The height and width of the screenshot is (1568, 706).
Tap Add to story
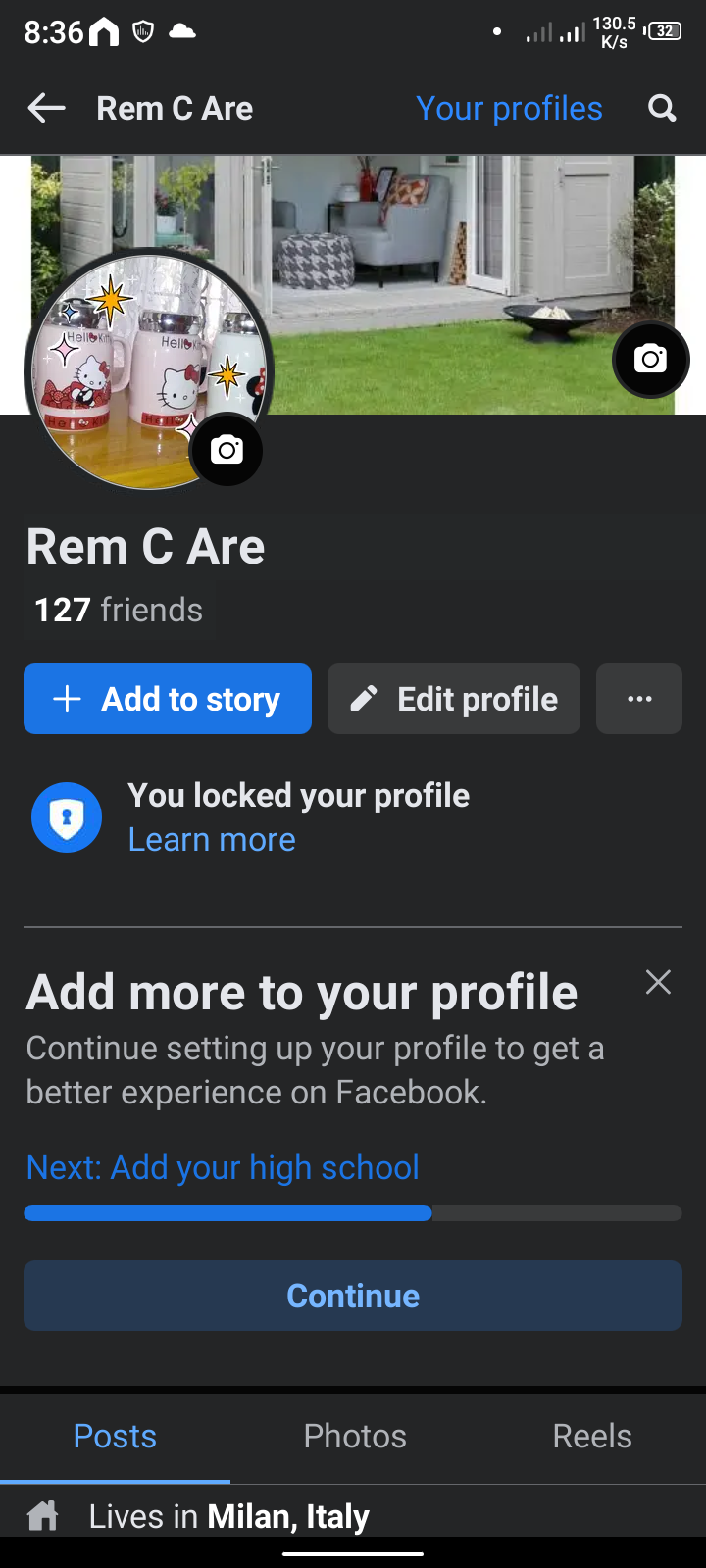click(168, 699)
